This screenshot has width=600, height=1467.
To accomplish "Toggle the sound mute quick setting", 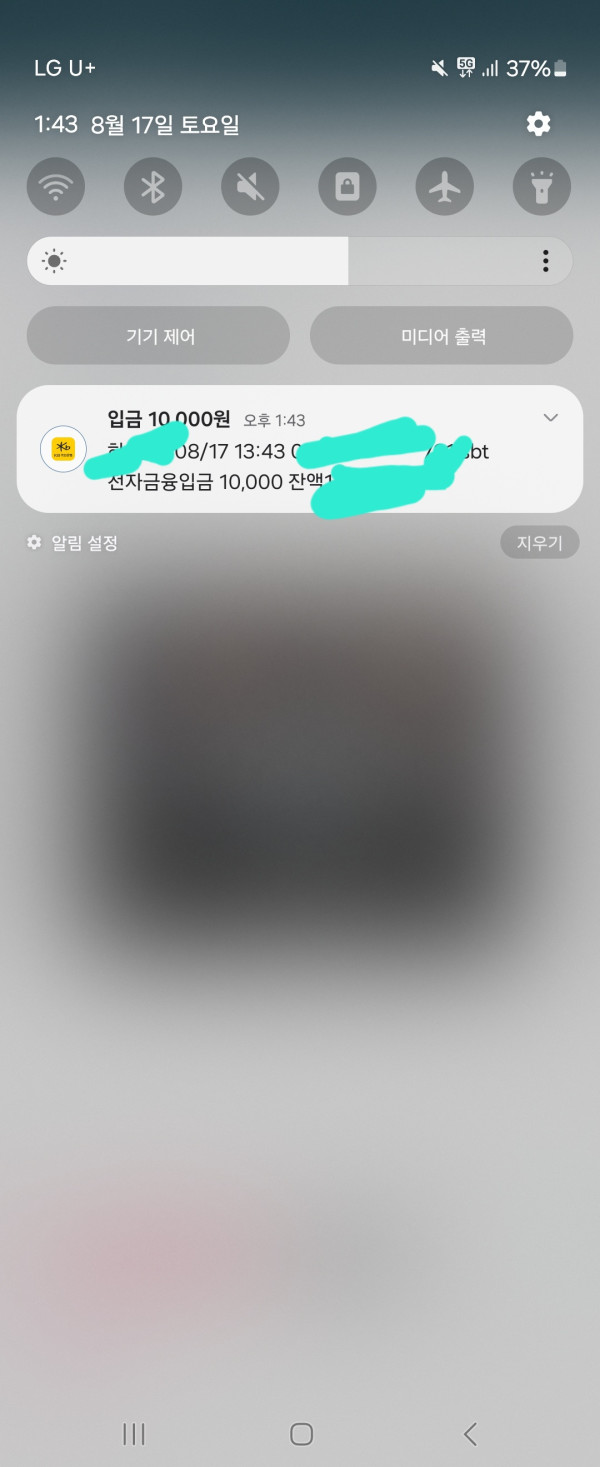I will (250, 187).
